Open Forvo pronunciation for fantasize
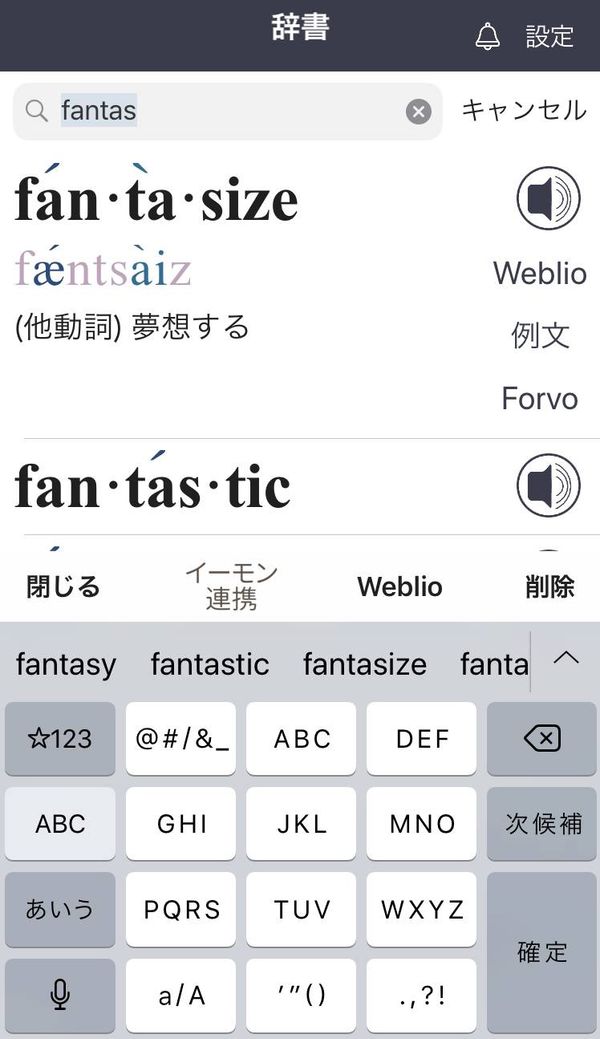The image size is (600, 1039). coord(540,398)
